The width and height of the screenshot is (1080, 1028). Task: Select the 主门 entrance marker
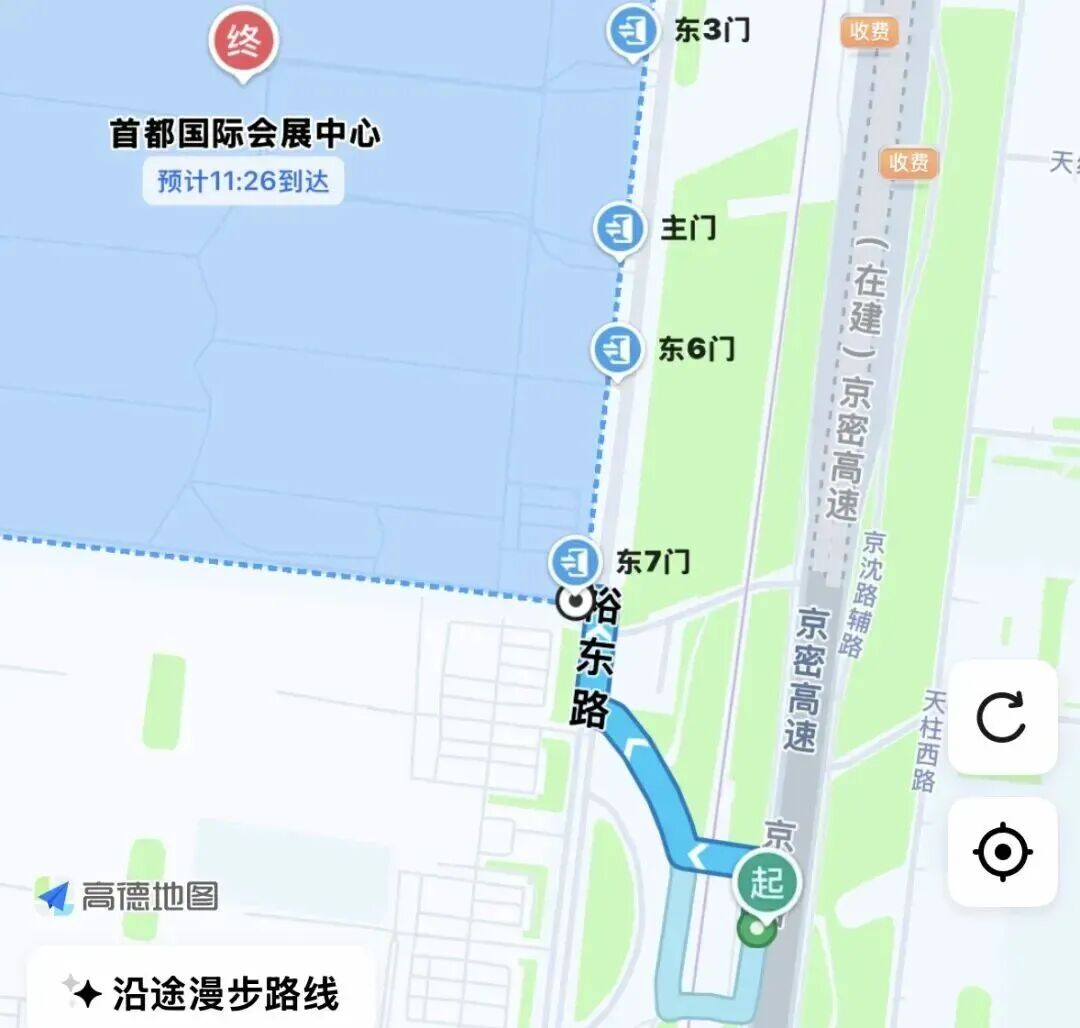point(620,229)
